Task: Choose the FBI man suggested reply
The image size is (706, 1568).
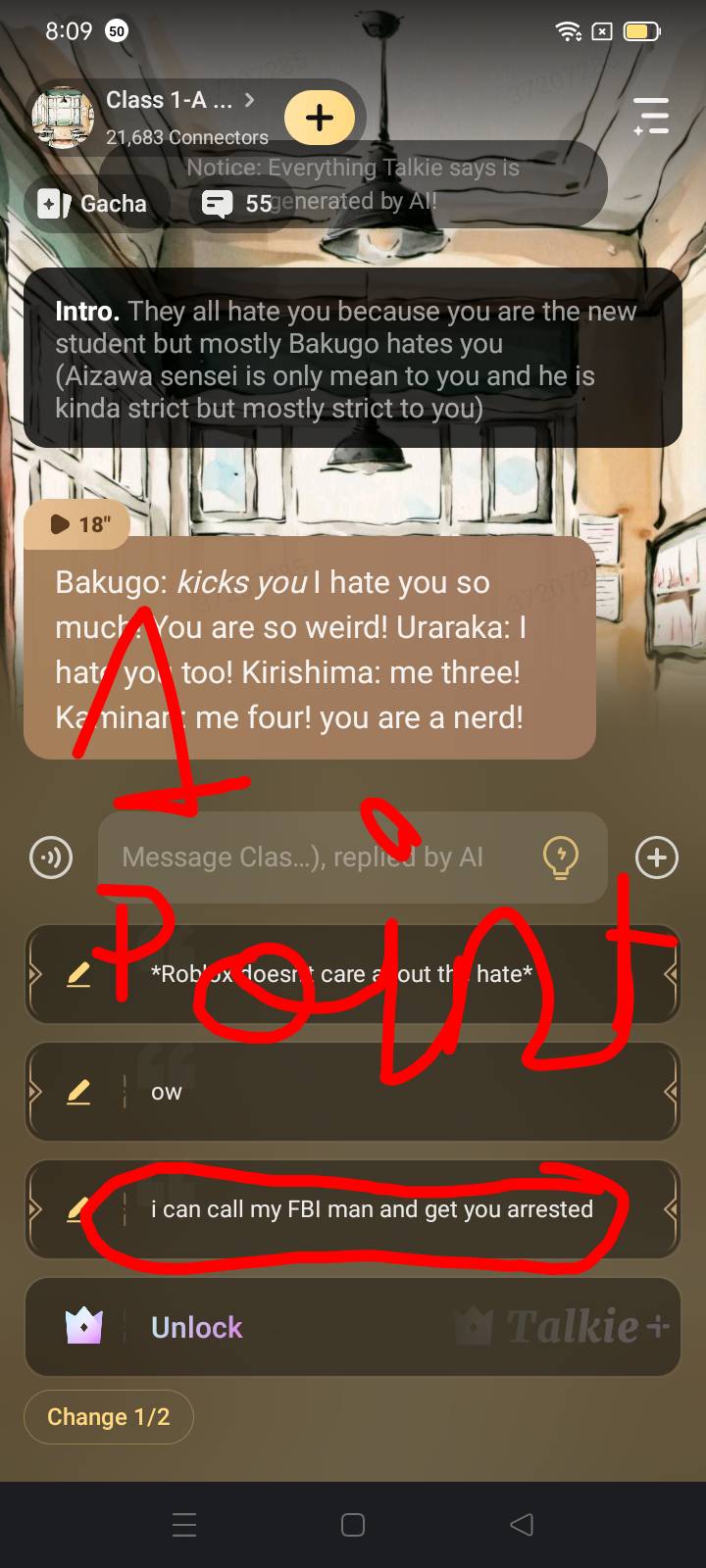Action: pos(373,1209)
